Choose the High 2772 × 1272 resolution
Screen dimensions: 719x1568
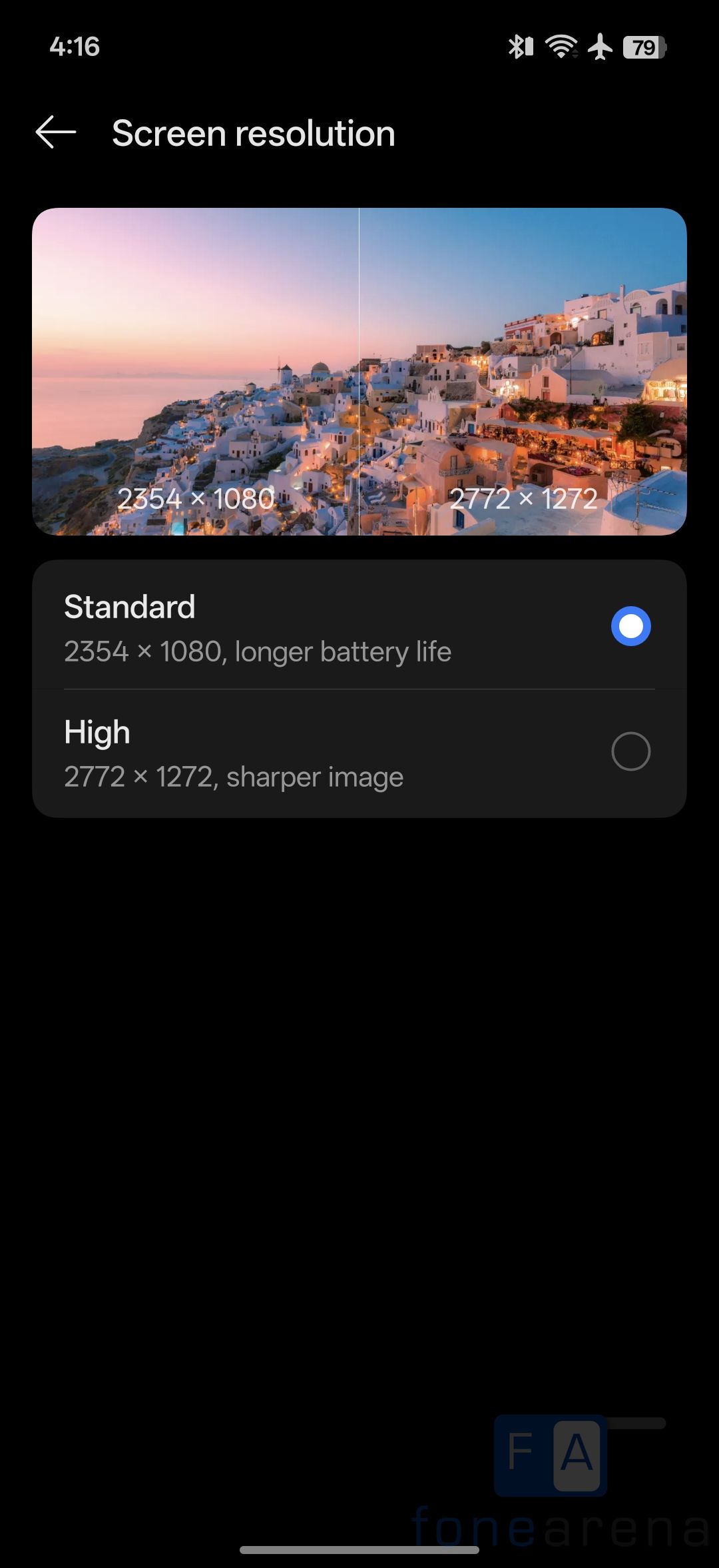pos(630,751)
